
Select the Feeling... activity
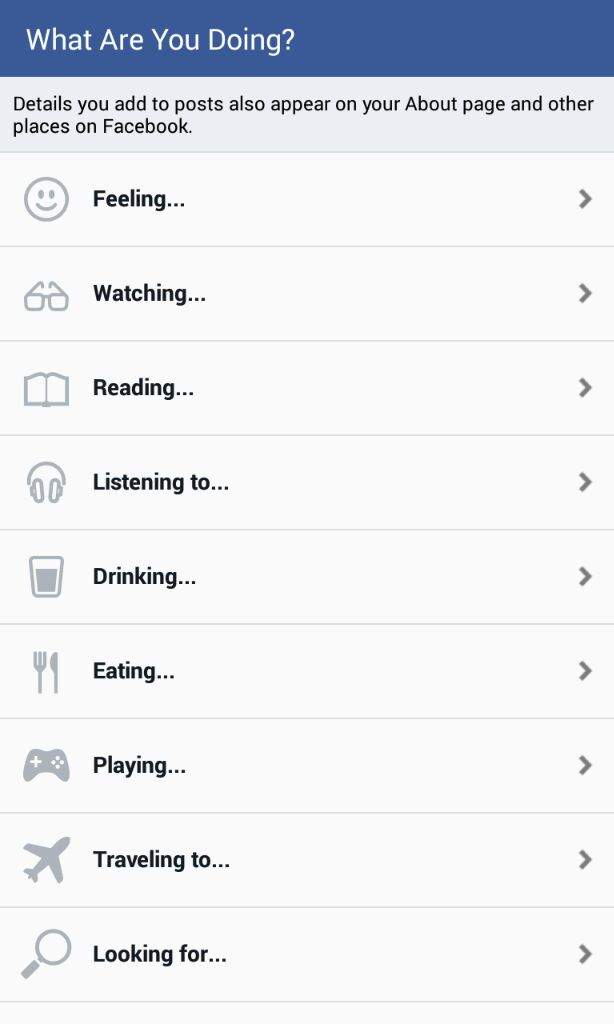(x=307, y=199)
